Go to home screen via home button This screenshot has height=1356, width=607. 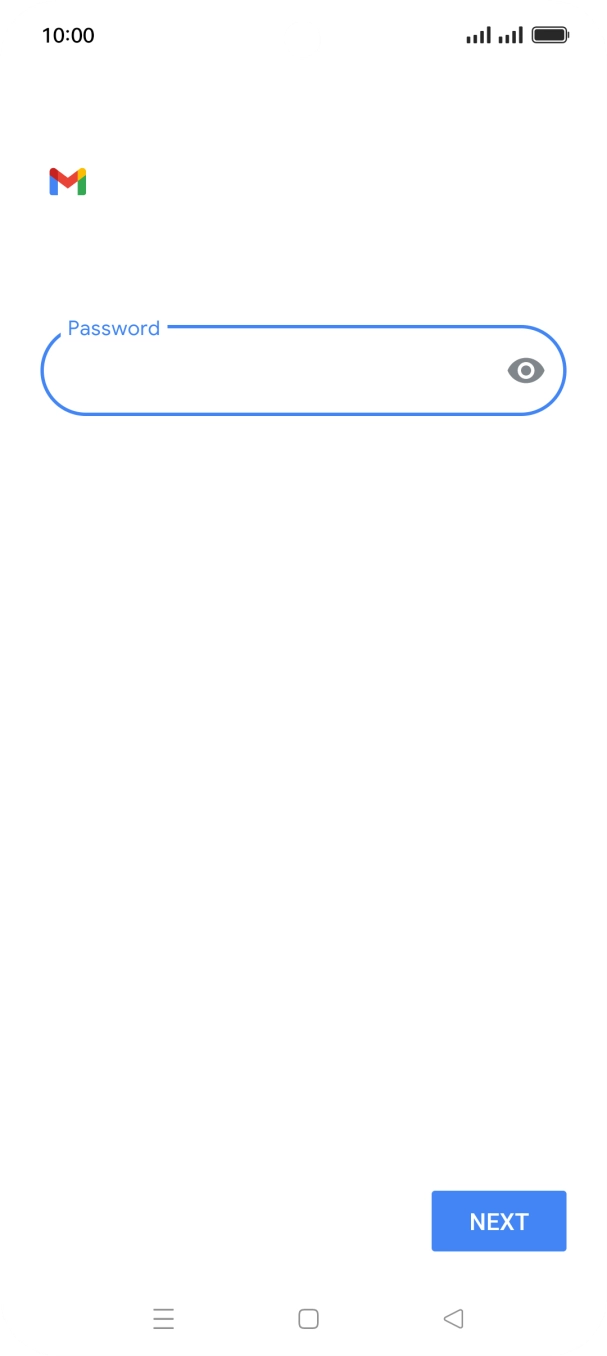coord(308,1319)
